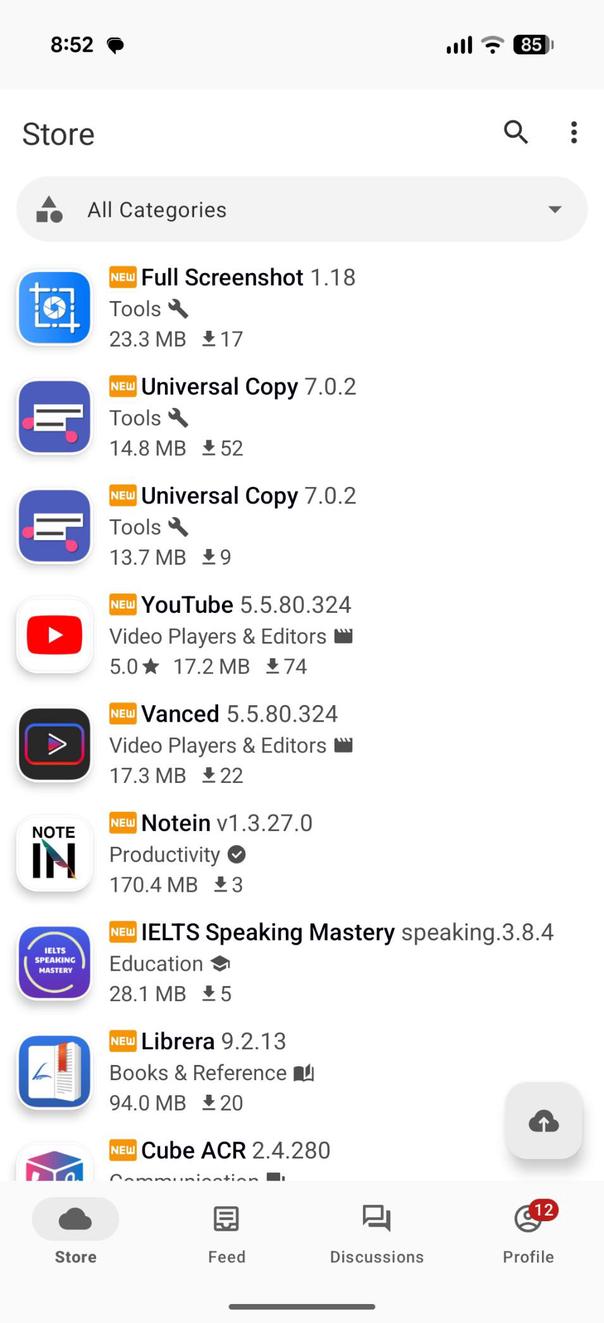Open the Vanced app listing
The width and height of the screenshot is (604, 1323).
302,744
